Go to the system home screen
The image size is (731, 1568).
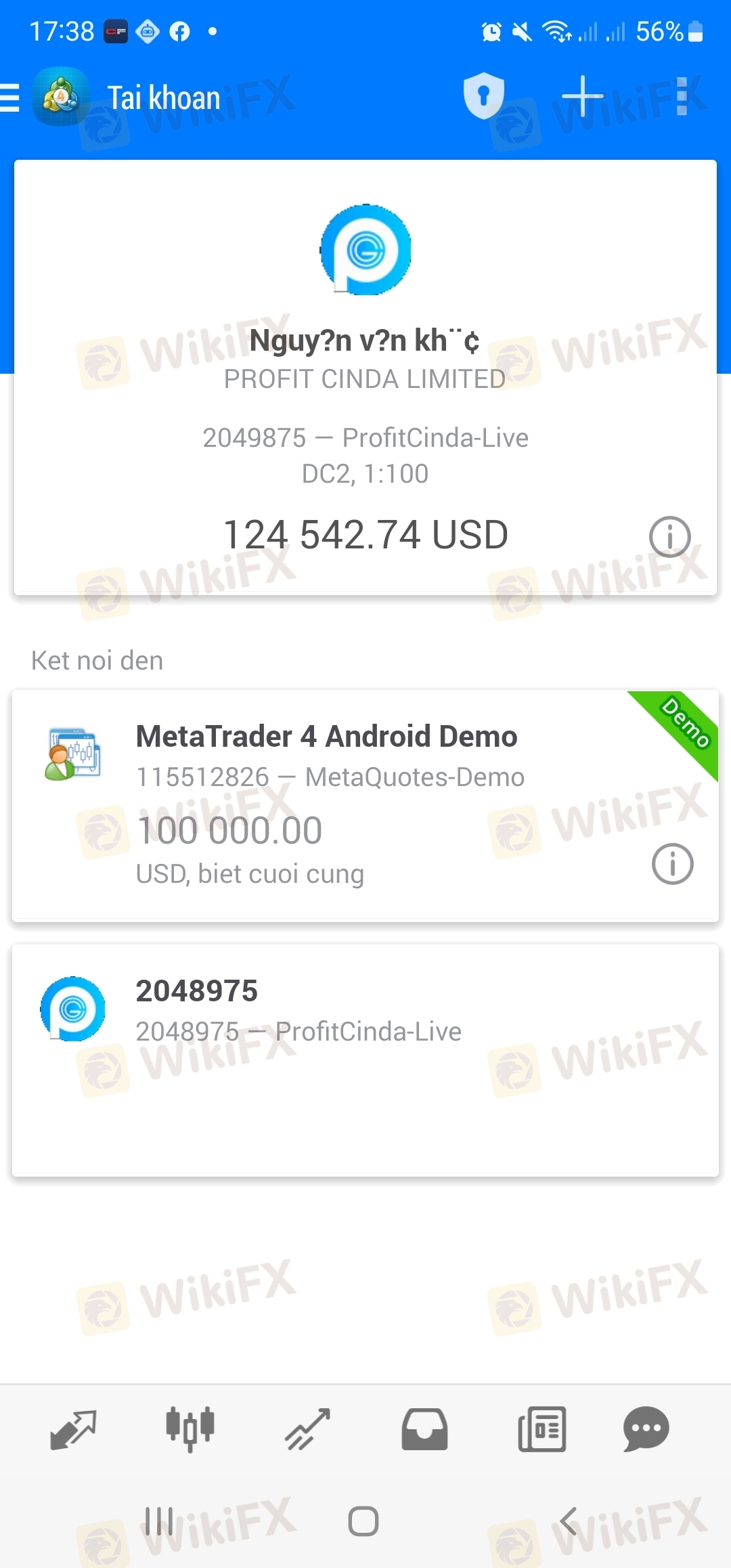click(x=363, y=1521)
